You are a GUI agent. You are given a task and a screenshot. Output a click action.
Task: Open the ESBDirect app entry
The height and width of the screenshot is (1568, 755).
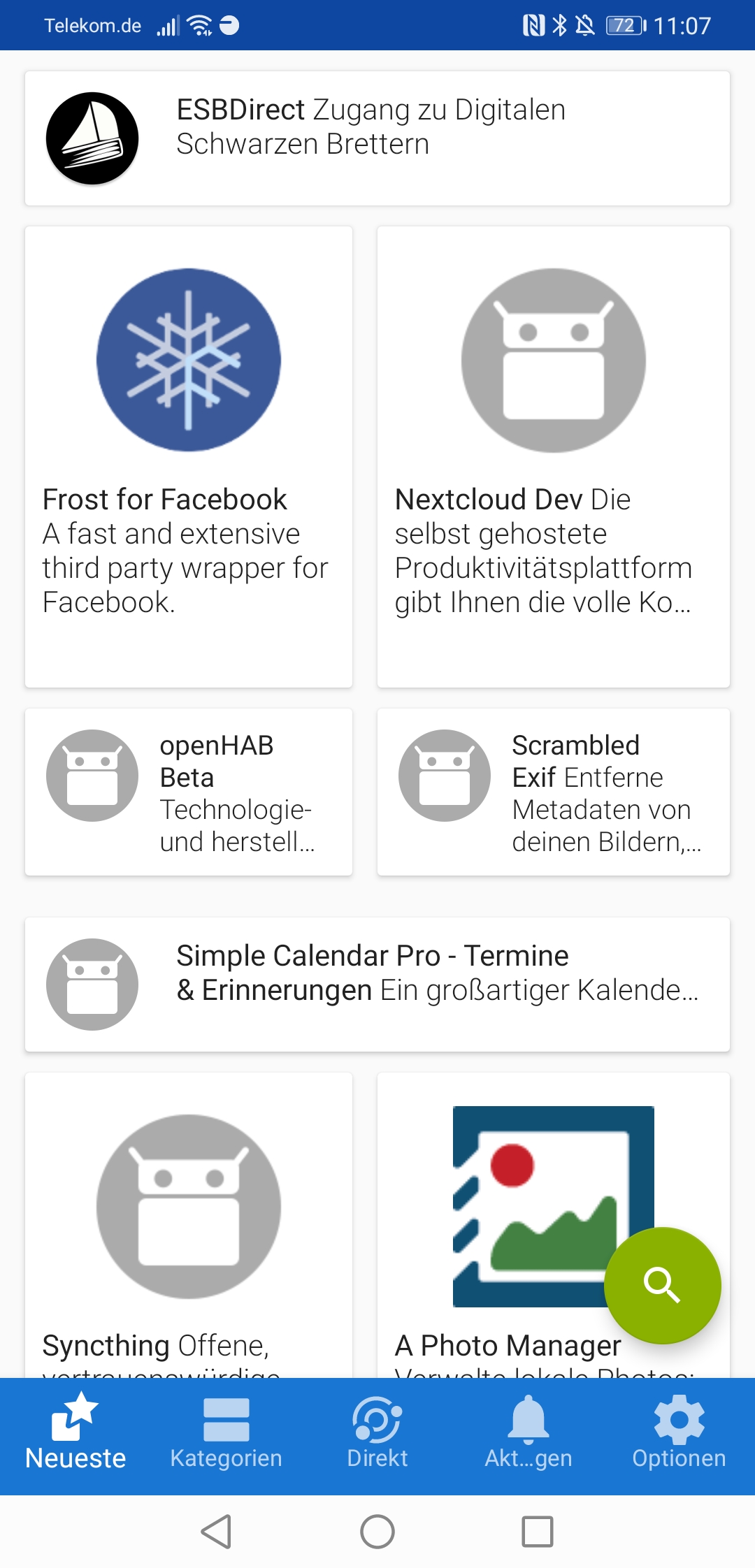(377, 138)
